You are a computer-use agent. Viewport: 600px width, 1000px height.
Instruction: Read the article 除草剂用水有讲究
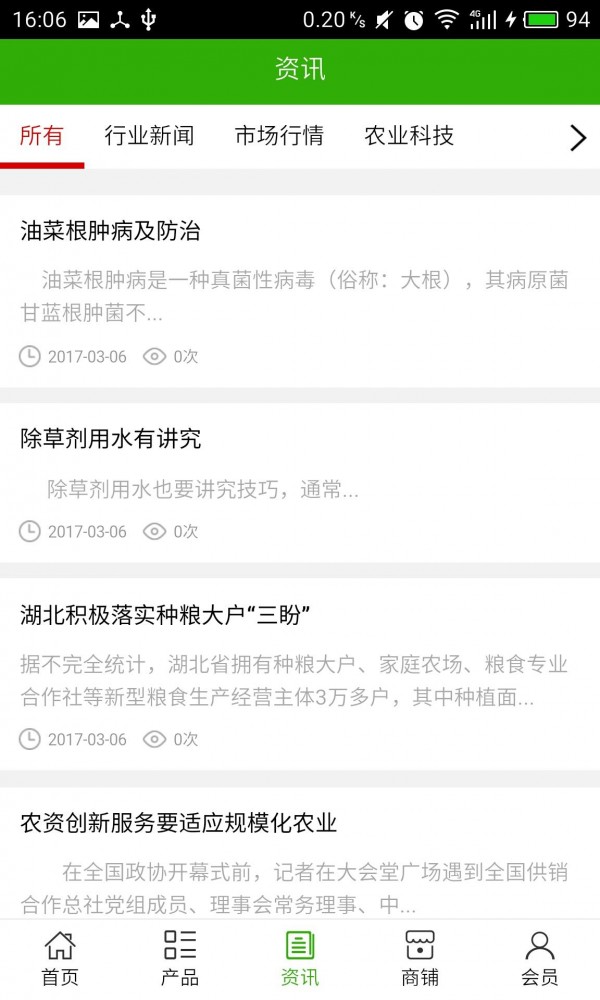click(x=111, y=439)
